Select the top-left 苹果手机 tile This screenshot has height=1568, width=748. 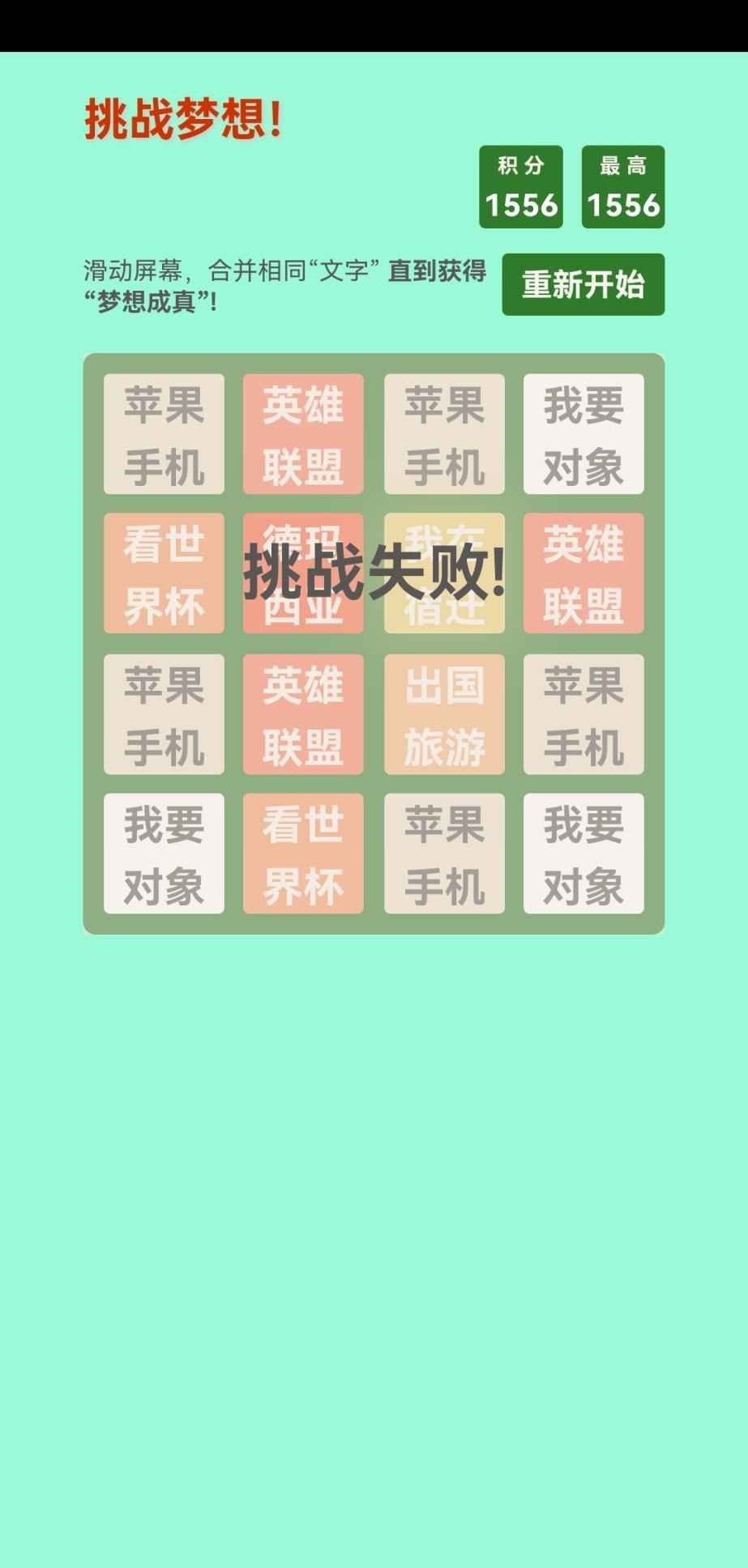tap(164, 434)
